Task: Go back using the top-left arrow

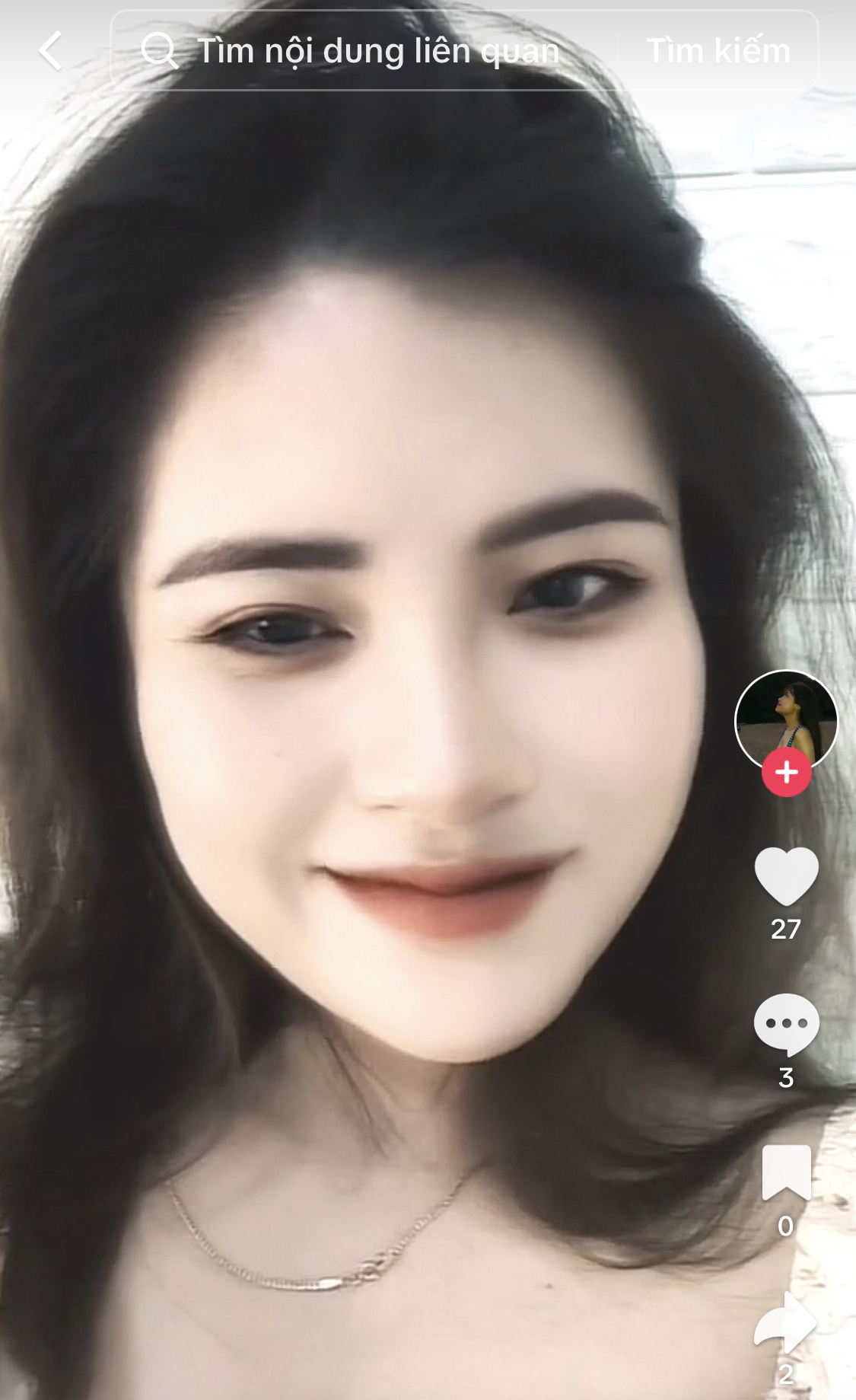Action: 50,51
